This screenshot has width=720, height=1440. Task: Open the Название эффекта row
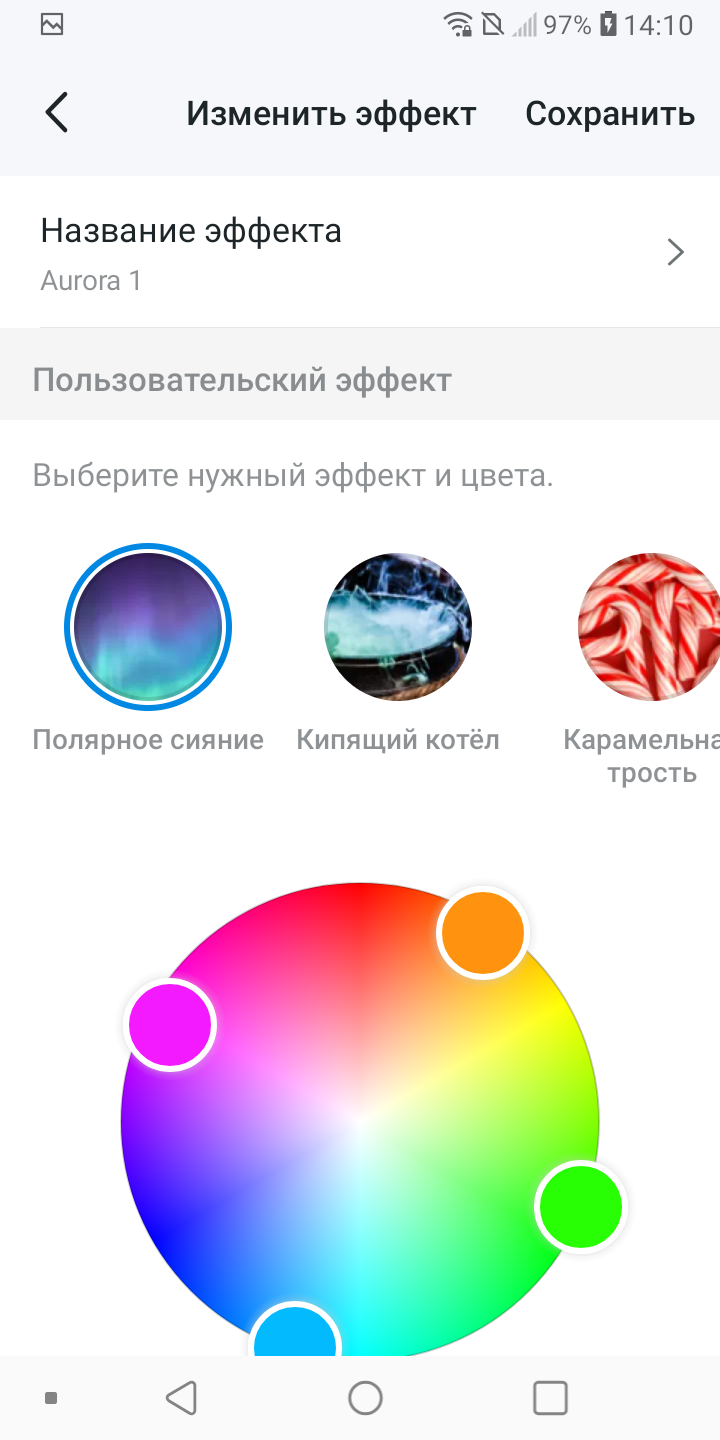pos(360,253)
